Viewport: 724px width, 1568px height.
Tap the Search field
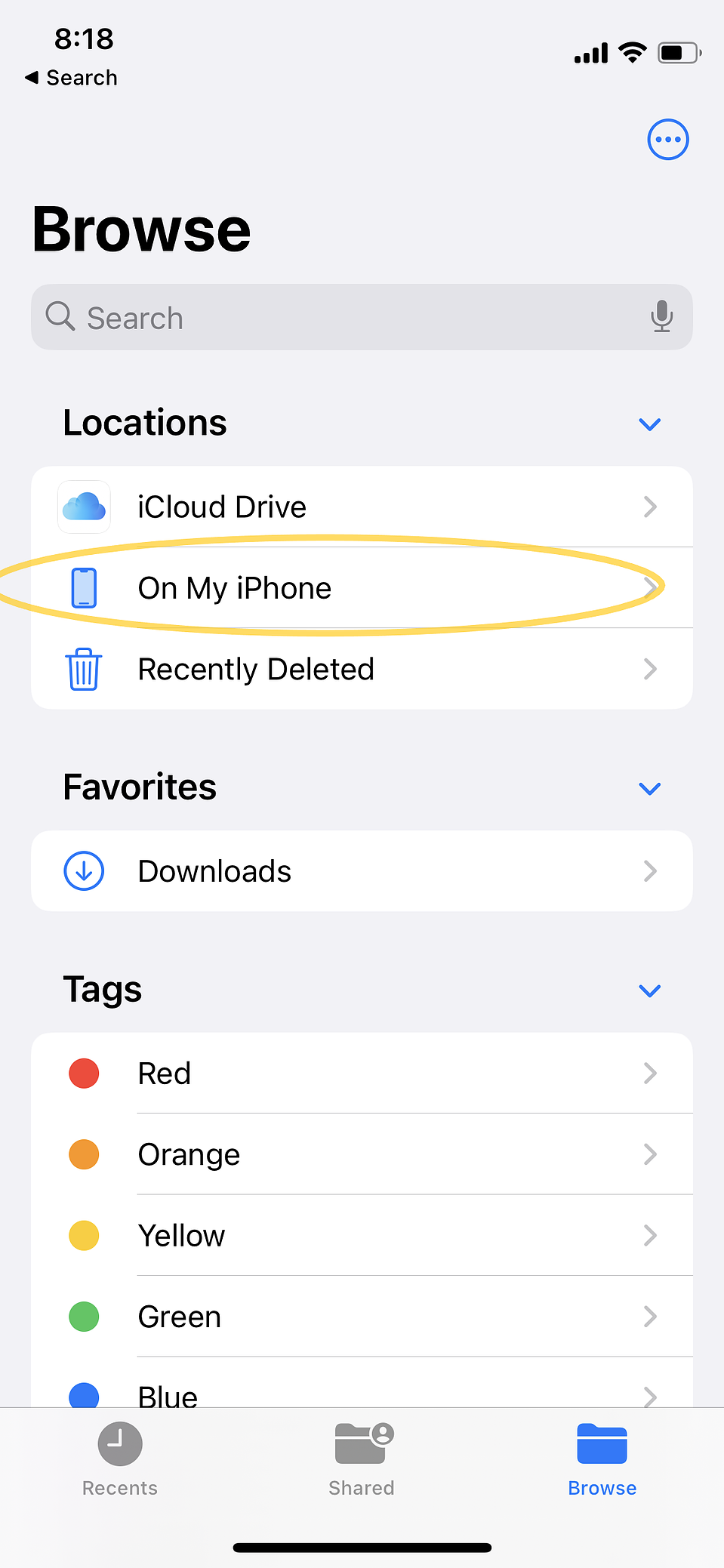[340, 318]
